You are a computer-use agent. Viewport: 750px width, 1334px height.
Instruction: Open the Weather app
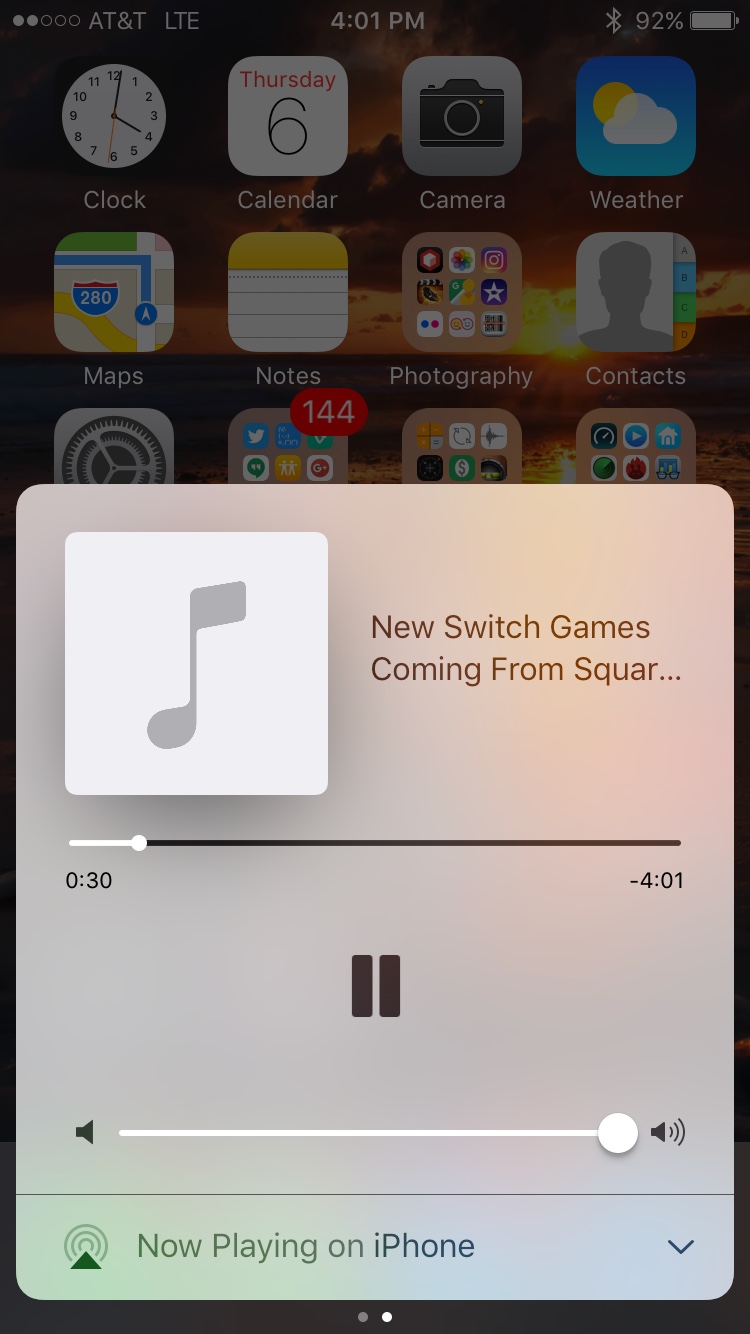[635, 116]
